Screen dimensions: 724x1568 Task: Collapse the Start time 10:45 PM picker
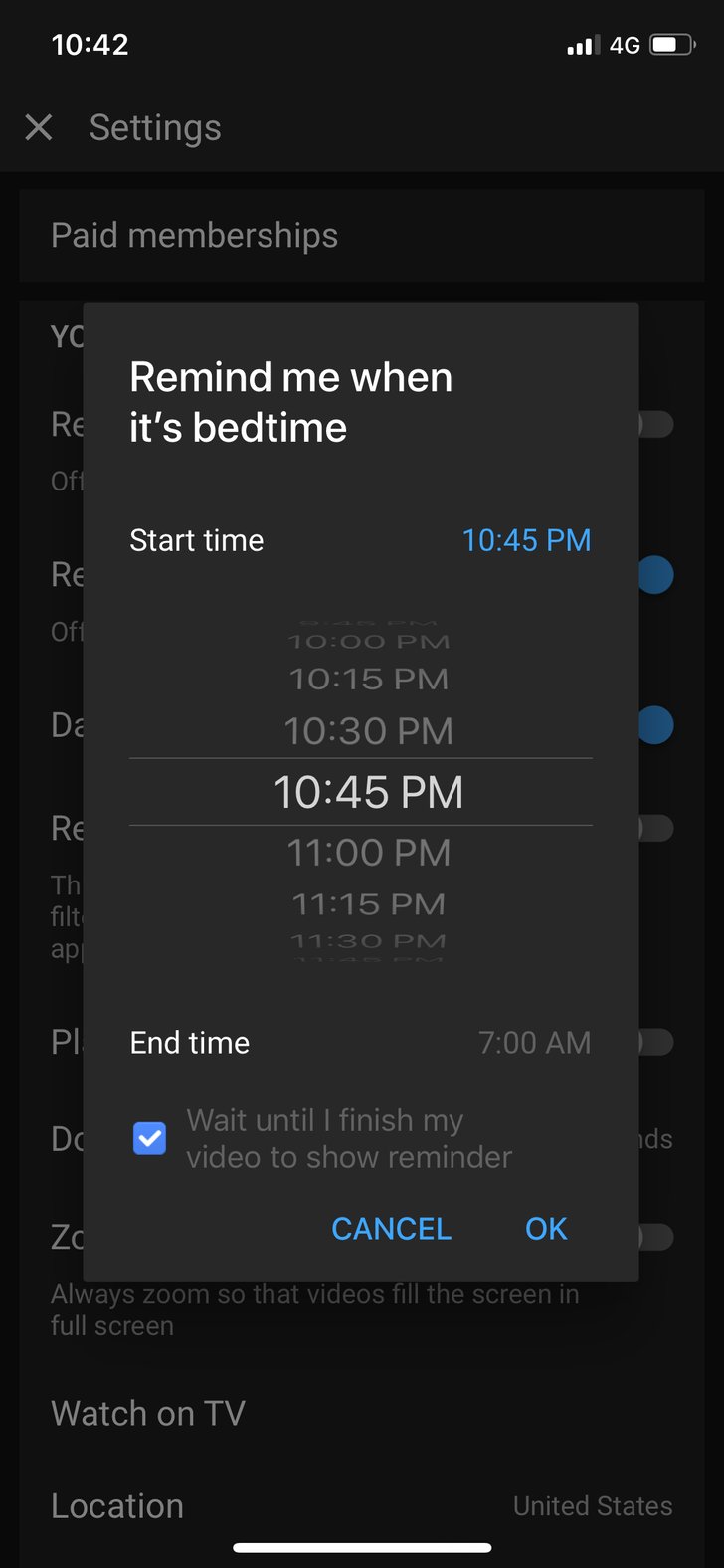(x=360, y=540)
